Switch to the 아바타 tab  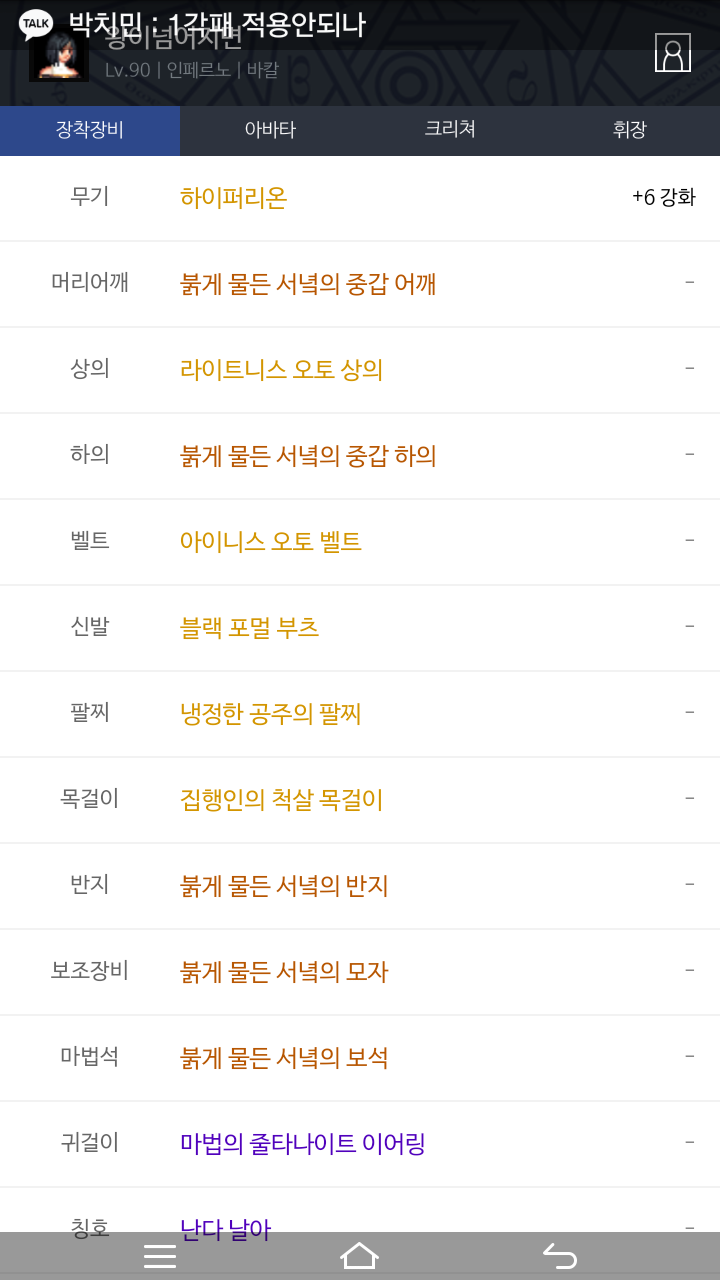270,130
